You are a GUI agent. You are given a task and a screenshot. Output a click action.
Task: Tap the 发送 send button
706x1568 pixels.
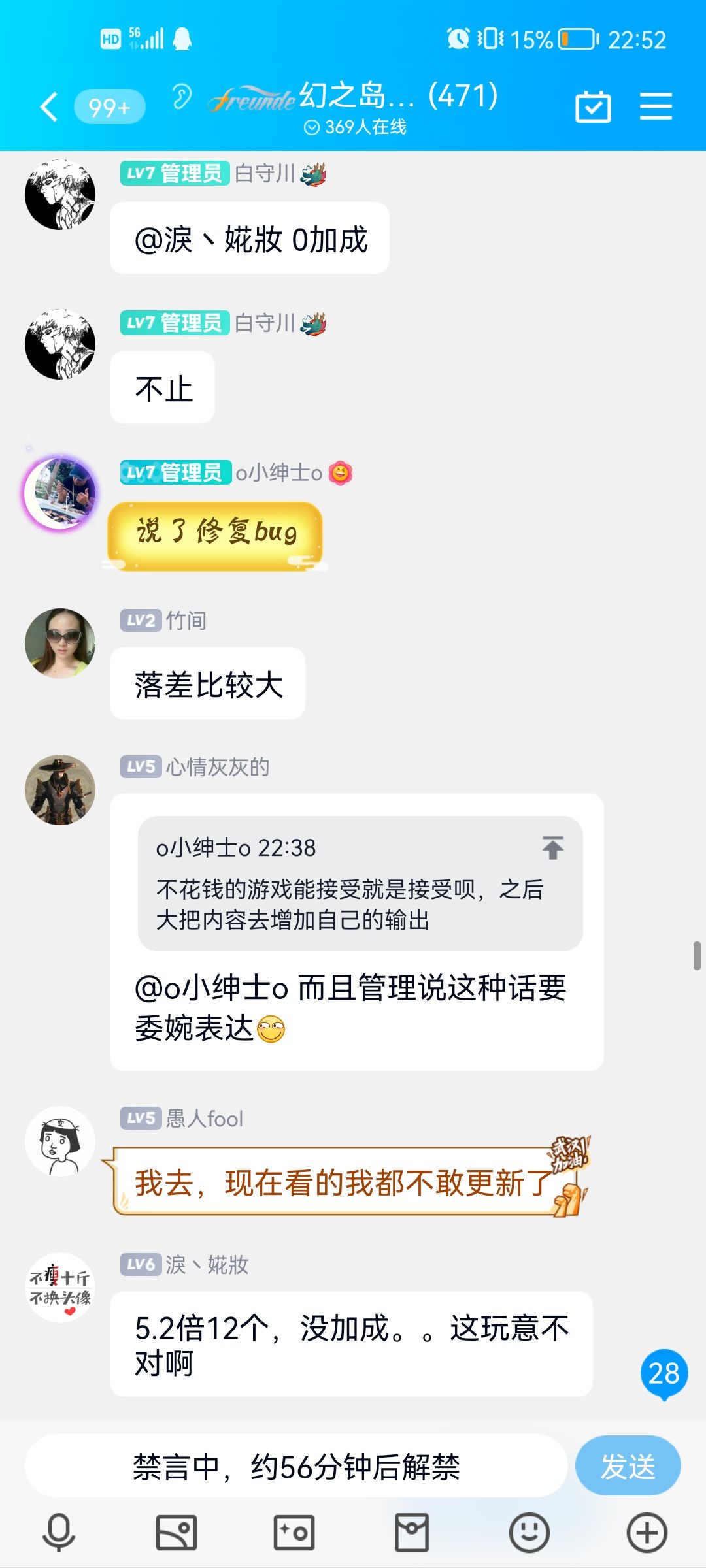(628, 1466)
